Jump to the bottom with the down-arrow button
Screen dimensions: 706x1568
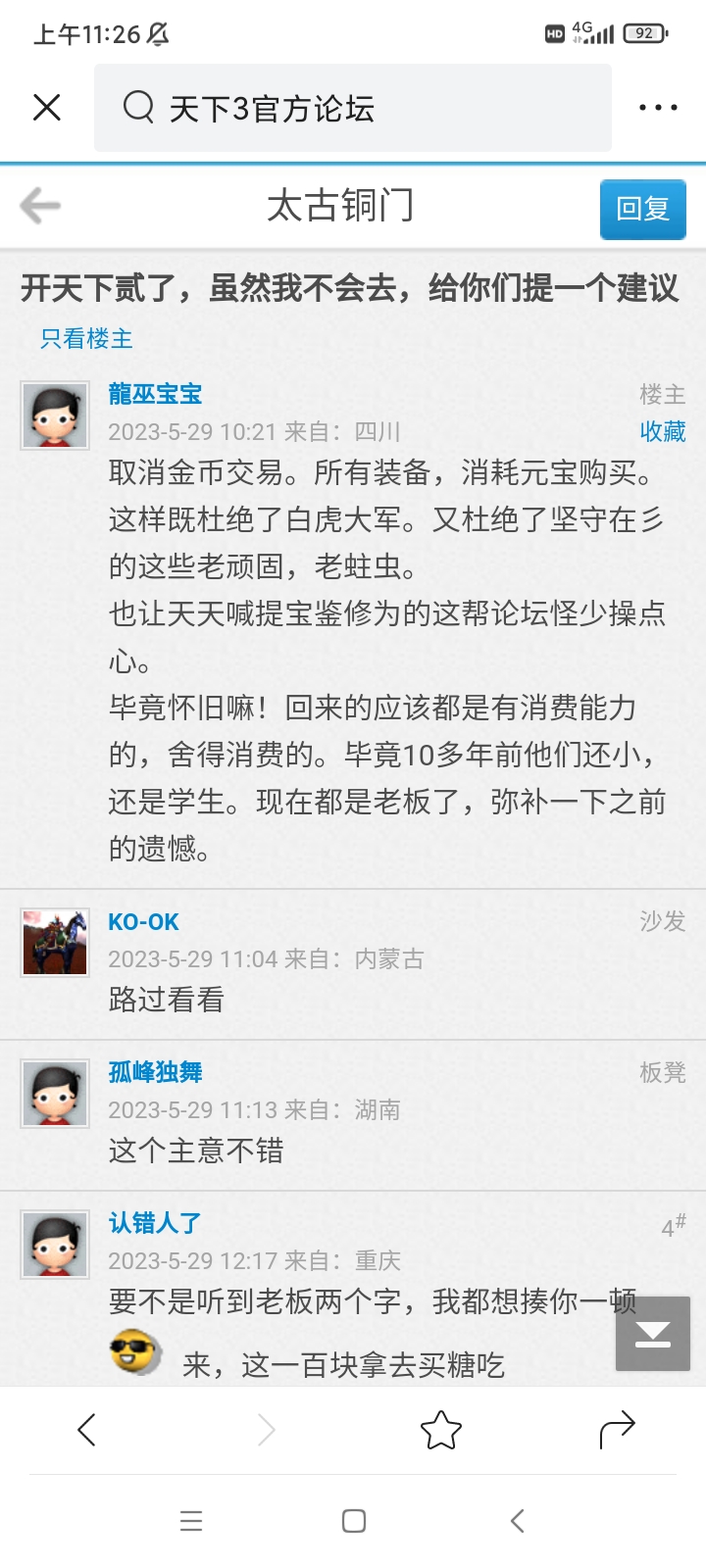(x=652, y=1333)
